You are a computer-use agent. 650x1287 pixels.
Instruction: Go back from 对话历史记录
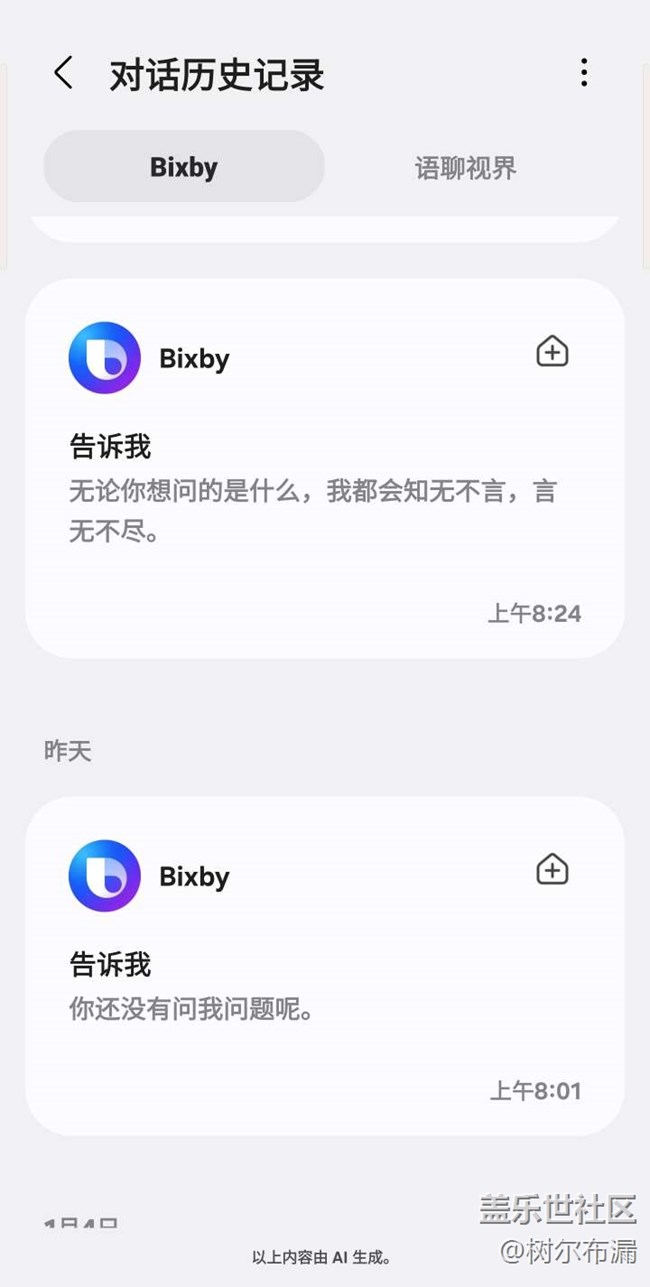pos(63,73)
